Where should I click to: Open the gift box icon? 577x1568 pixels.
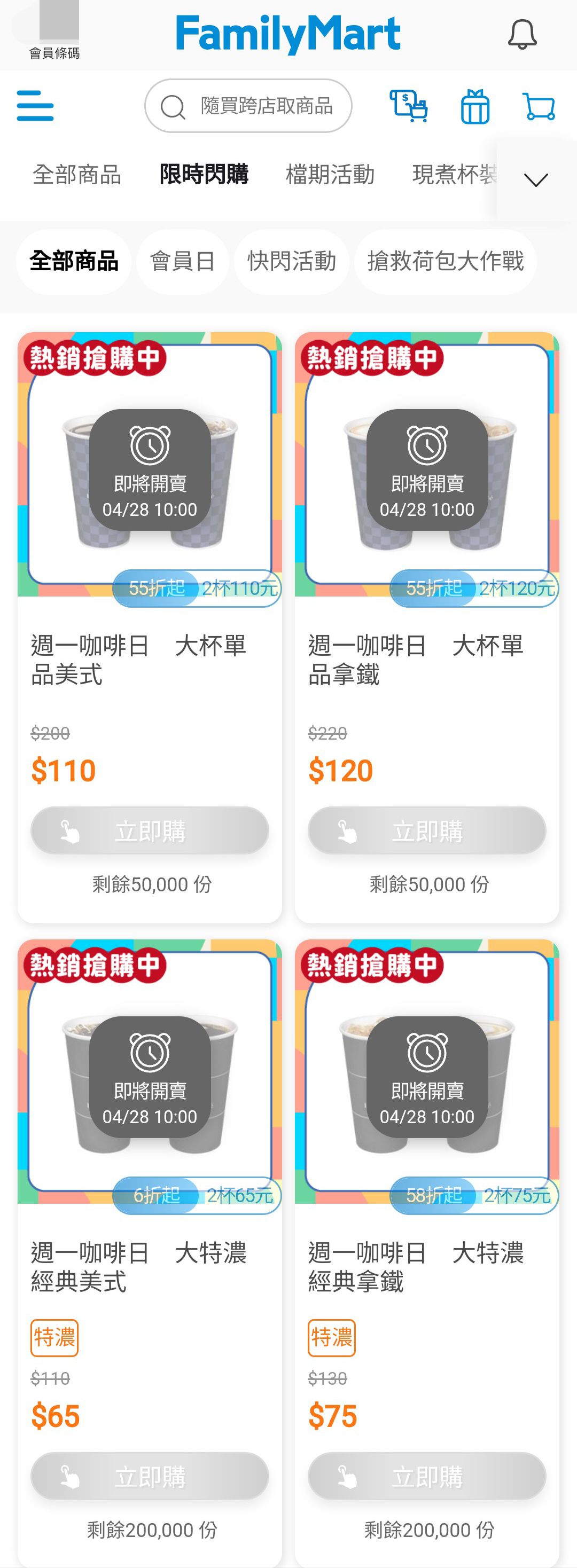[x=475, y=106]
